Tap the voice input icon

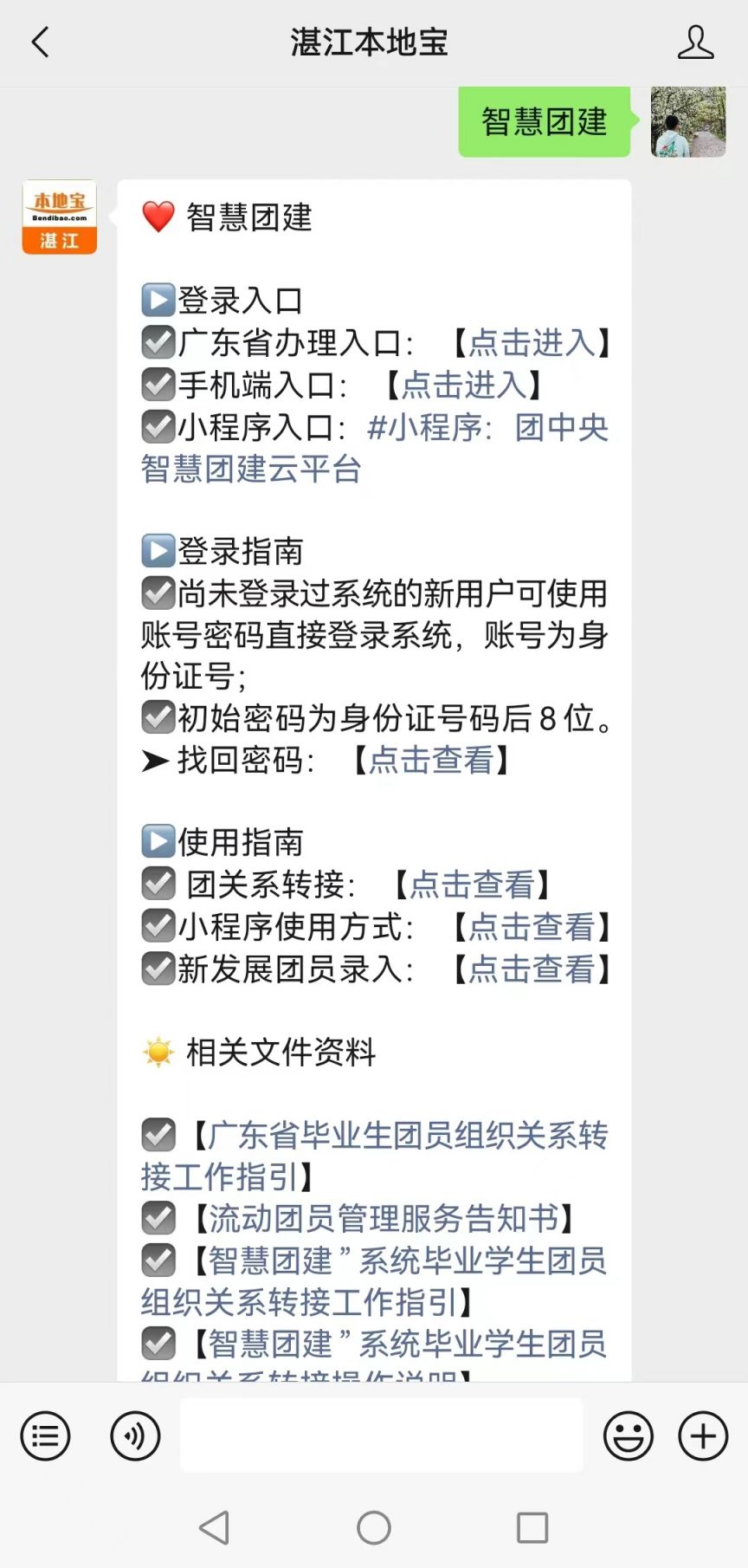coord(135,1435)
